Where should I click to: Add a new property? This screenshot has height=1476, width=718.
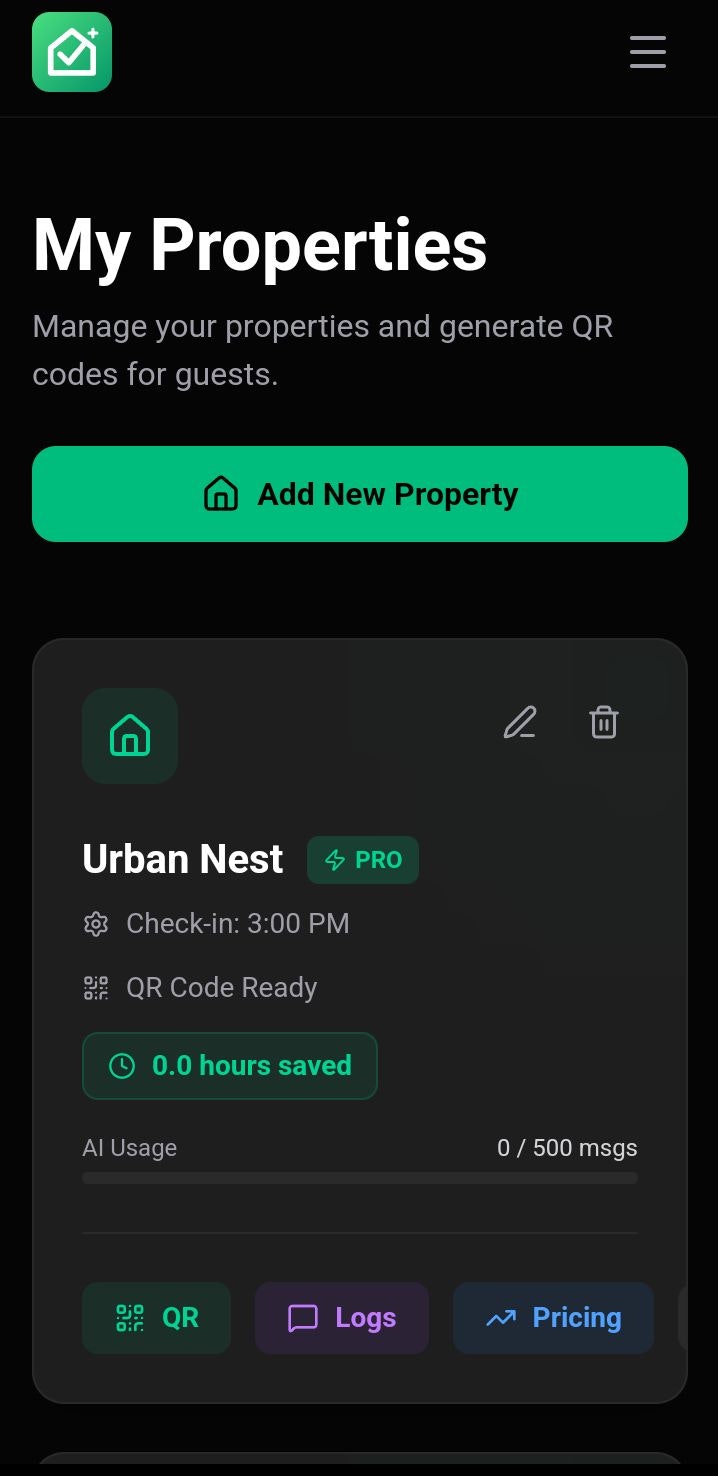[x=360, y=494]
